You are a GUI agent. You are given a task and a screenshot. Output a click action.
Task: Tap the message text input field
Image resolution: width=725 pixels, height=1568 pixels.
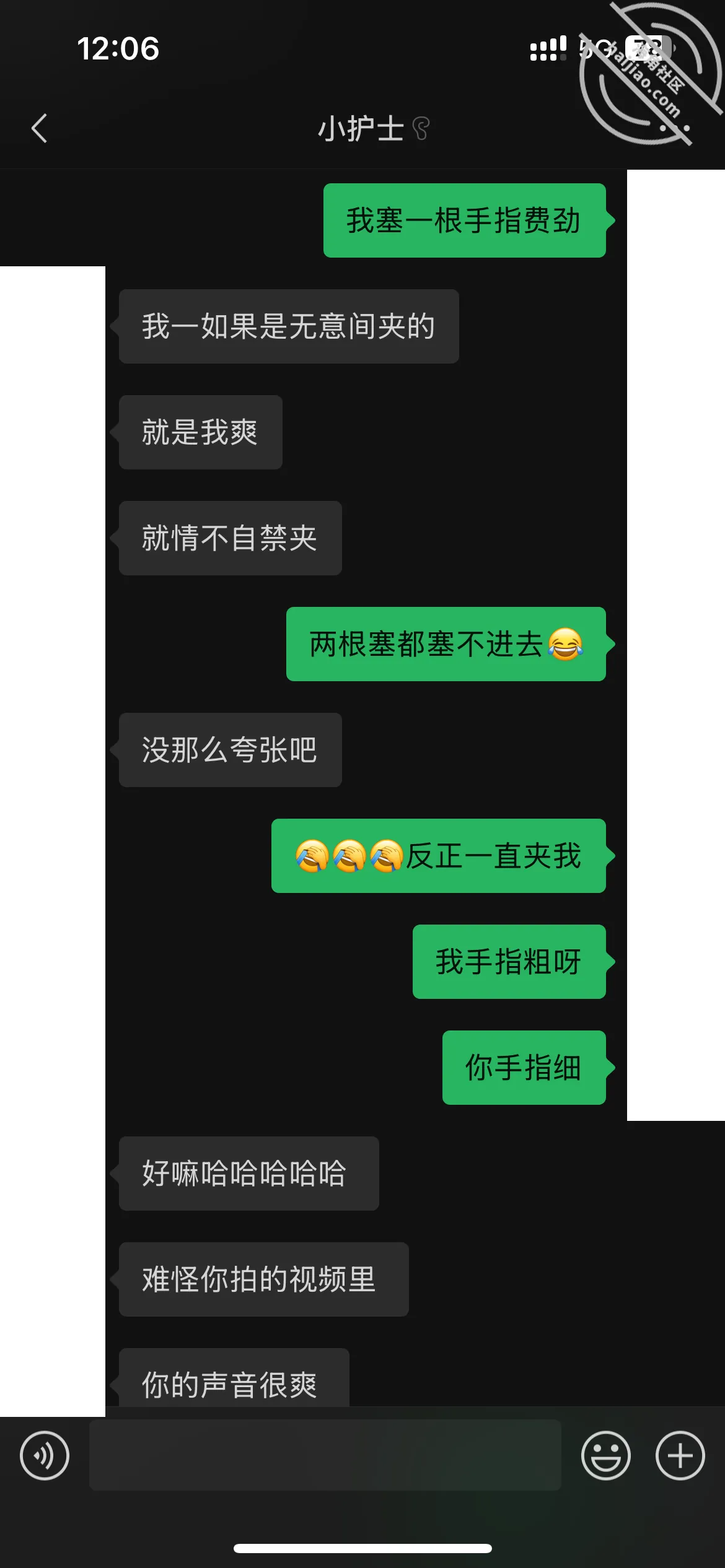tap(325, 1455)
